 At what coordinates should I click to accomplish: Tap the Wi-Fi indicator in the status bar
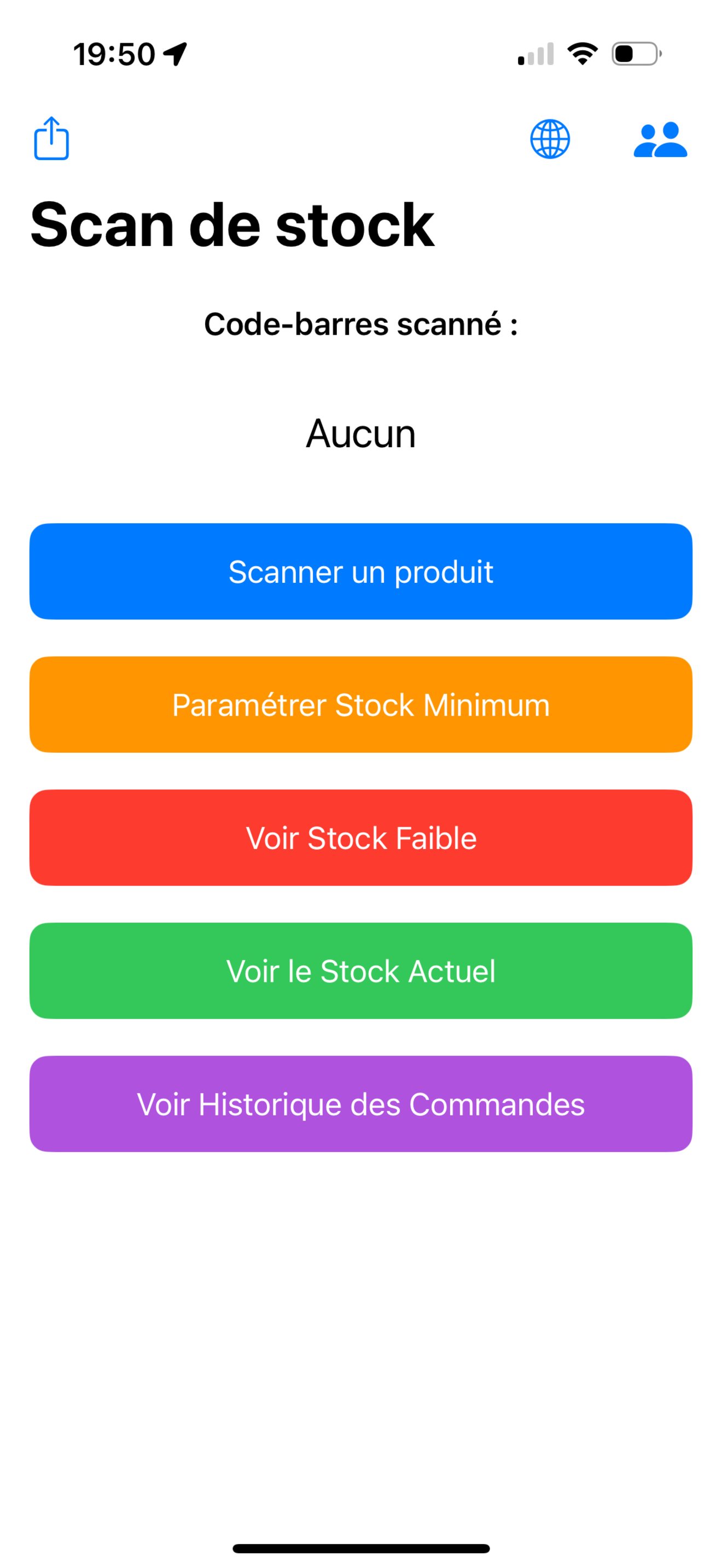pyautogui.click(x=580, y=54)
